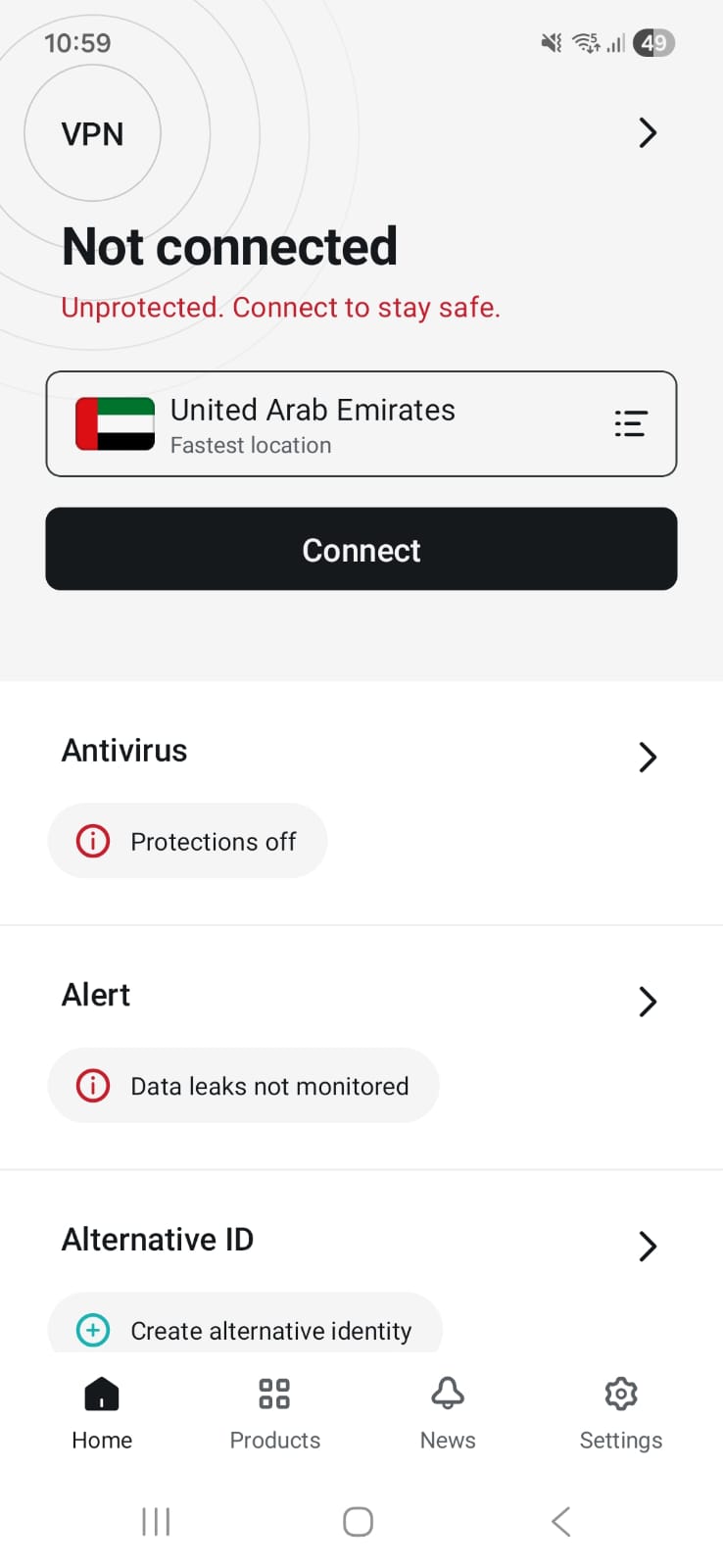Screen dimensions: 723x1568
Task: Go to the Settings tab
Action: point(620,1411)
